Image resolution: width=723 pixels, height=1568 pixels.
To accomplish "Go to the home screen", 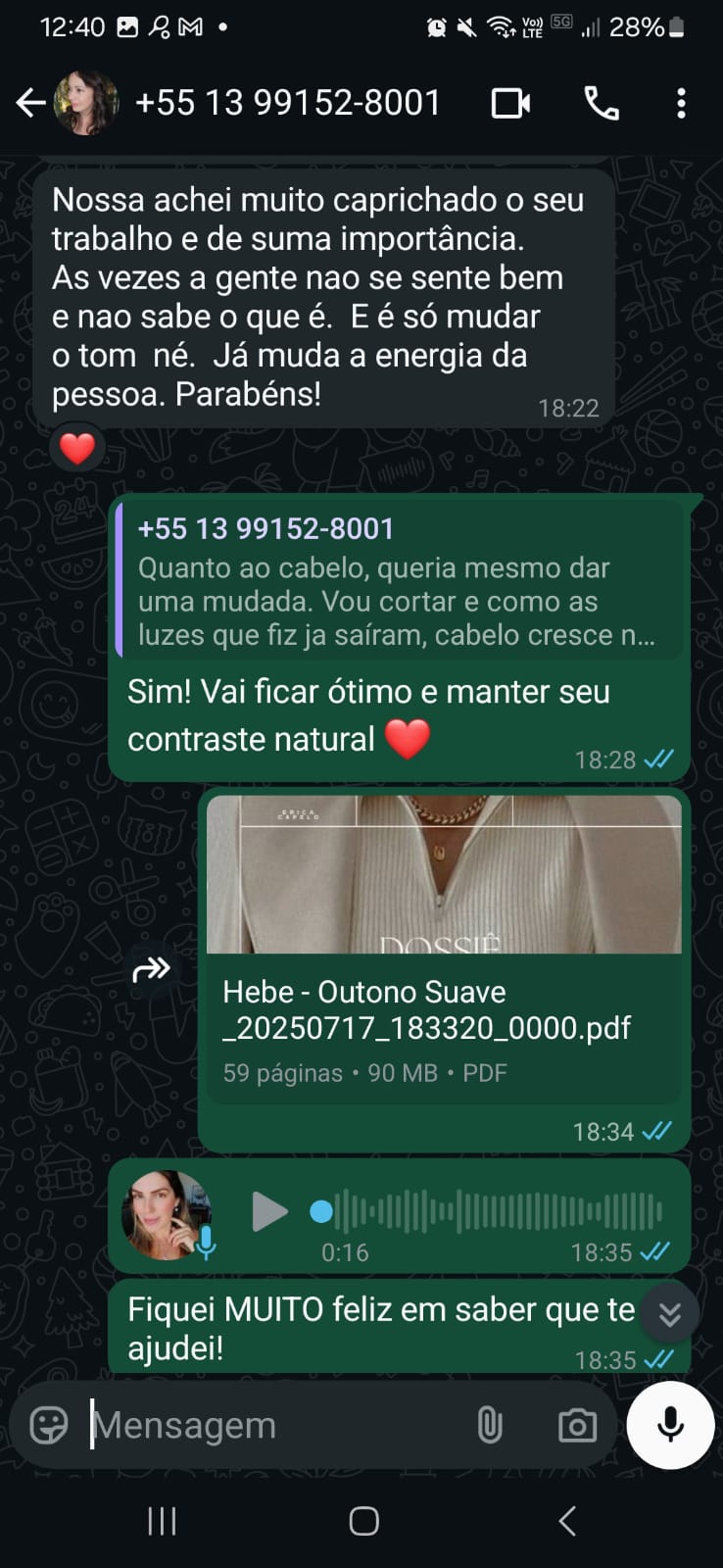I will click(363, 1521).
